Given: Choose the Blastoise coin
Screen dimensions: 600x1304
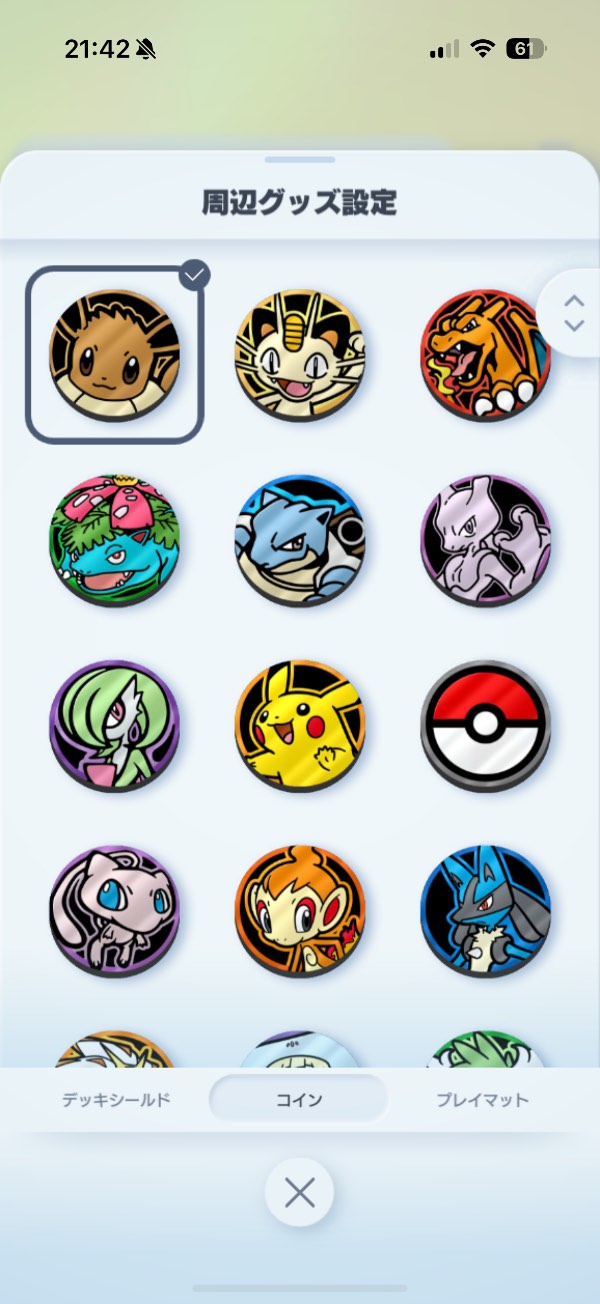Looking at the screenshot, I should coord(300,540).
